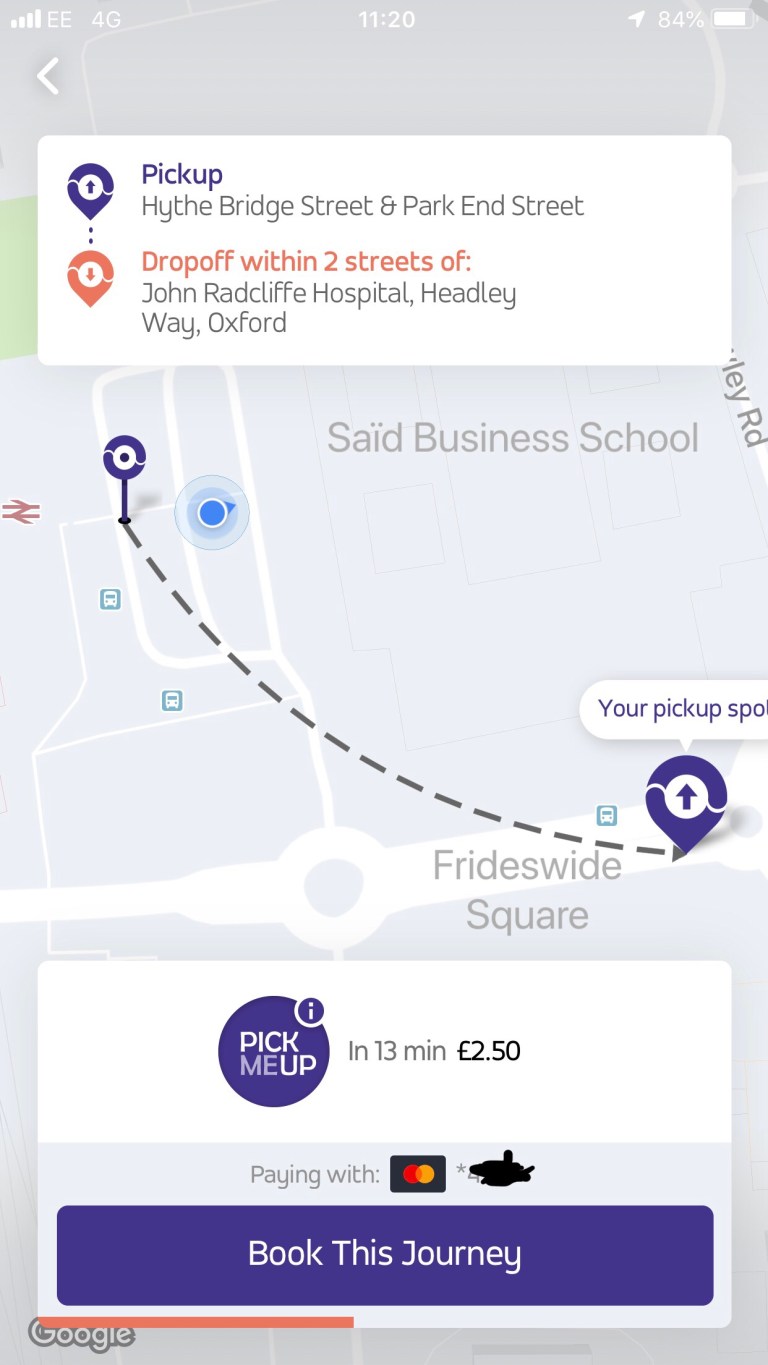Tap the bus stop icon left of the route
Screen dimensions: 768x1365
point(110,600)
